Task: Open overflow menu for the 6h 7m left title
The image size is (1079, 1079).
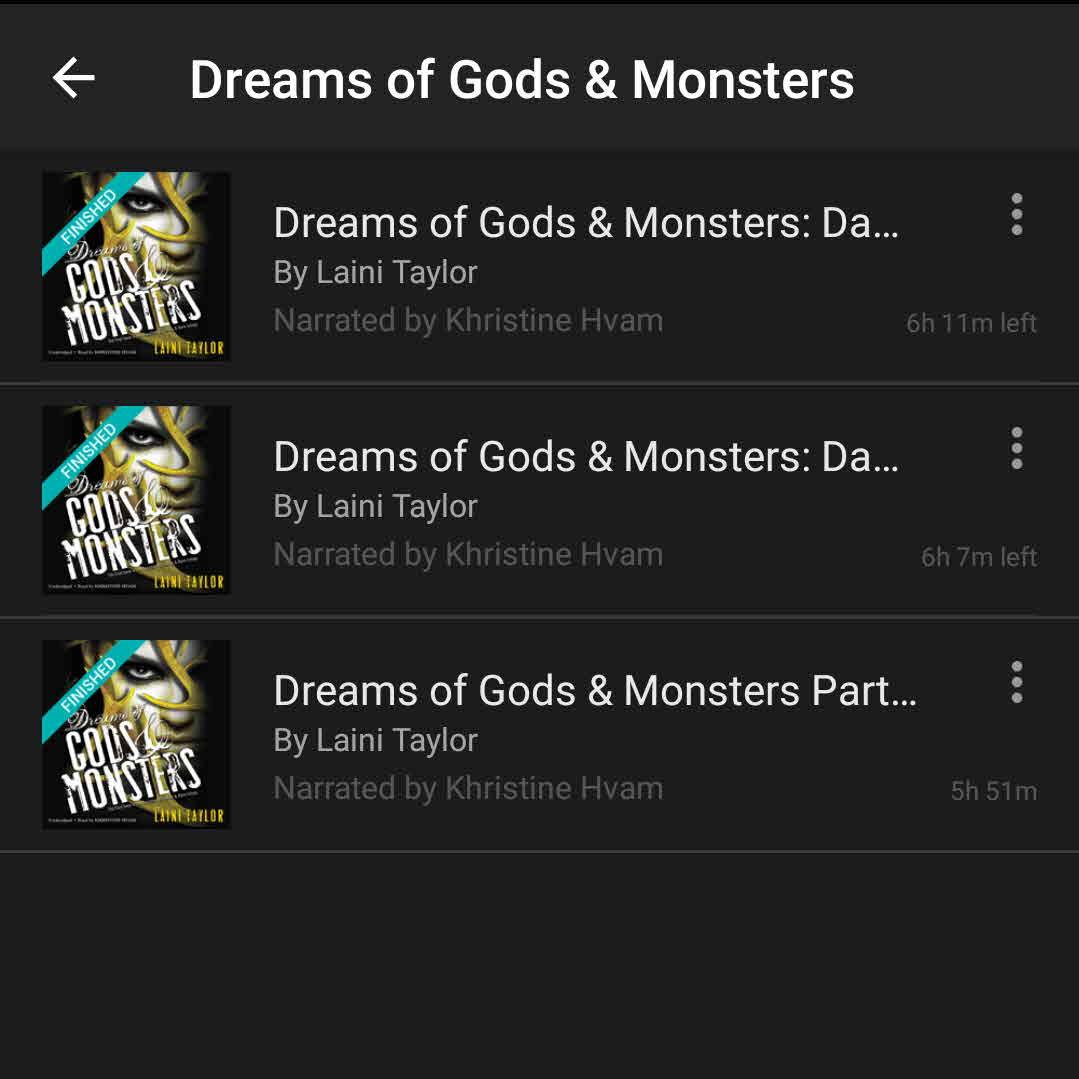Action: tap(1016, 449)
